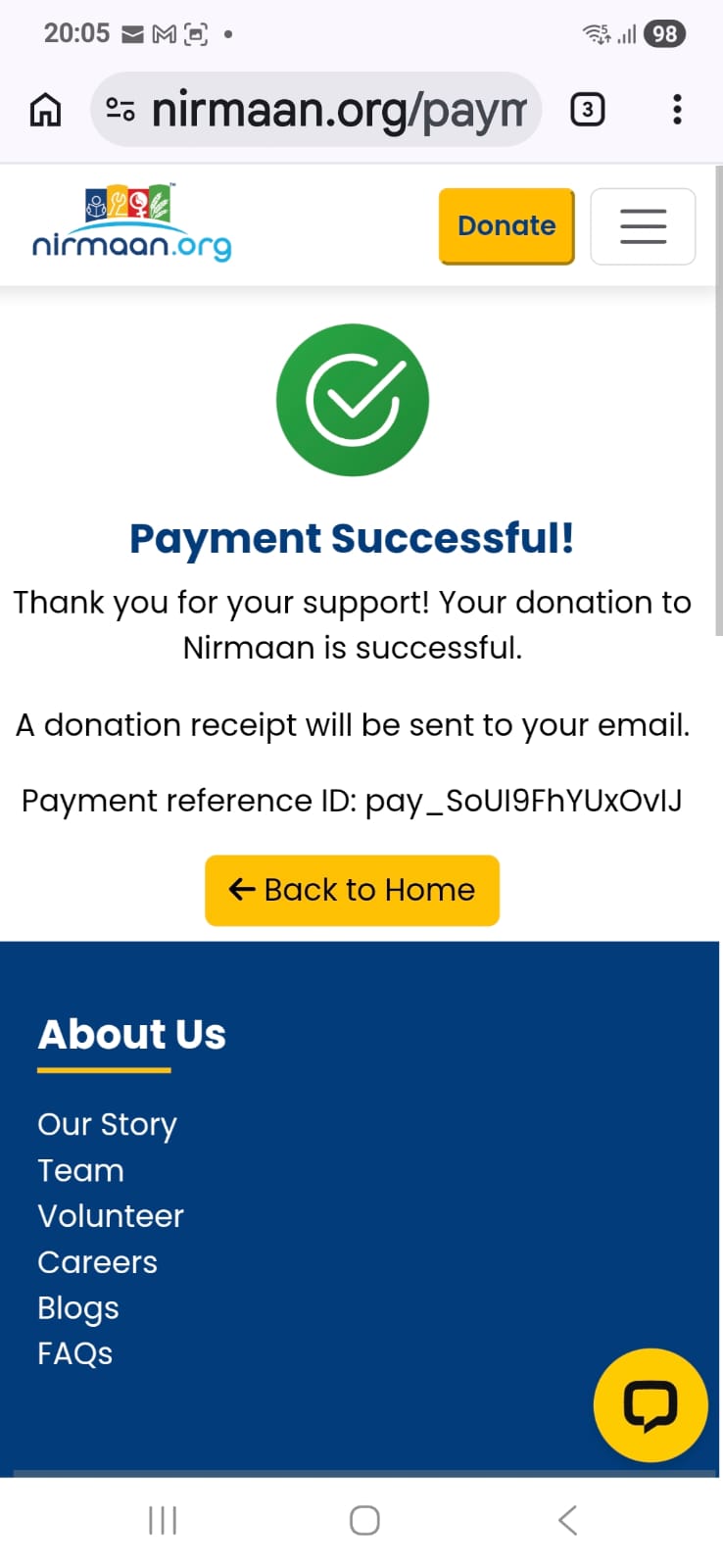Tap the system back button
Viewport: 723px width, 1568px height.
coord(567,1520)
